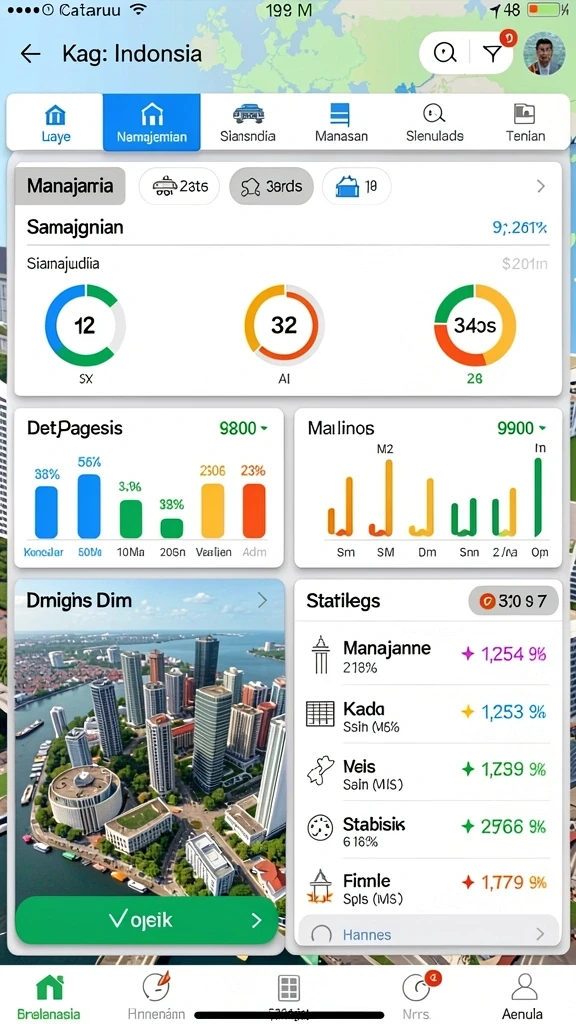Open the Hannes row
Image resolution: width=576 pixels, height=1024 pixels.
[428, 935]
